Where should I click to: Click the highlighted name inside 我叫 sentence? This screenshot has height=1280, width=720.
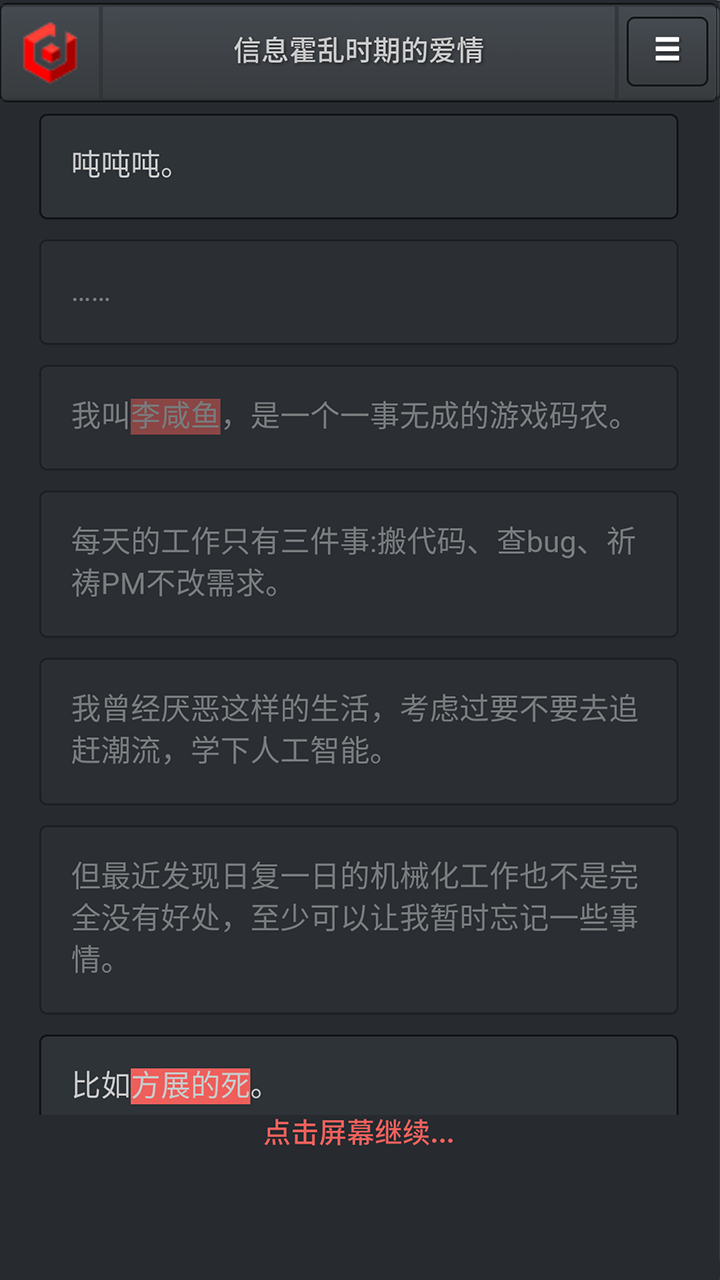pos(175,418)
